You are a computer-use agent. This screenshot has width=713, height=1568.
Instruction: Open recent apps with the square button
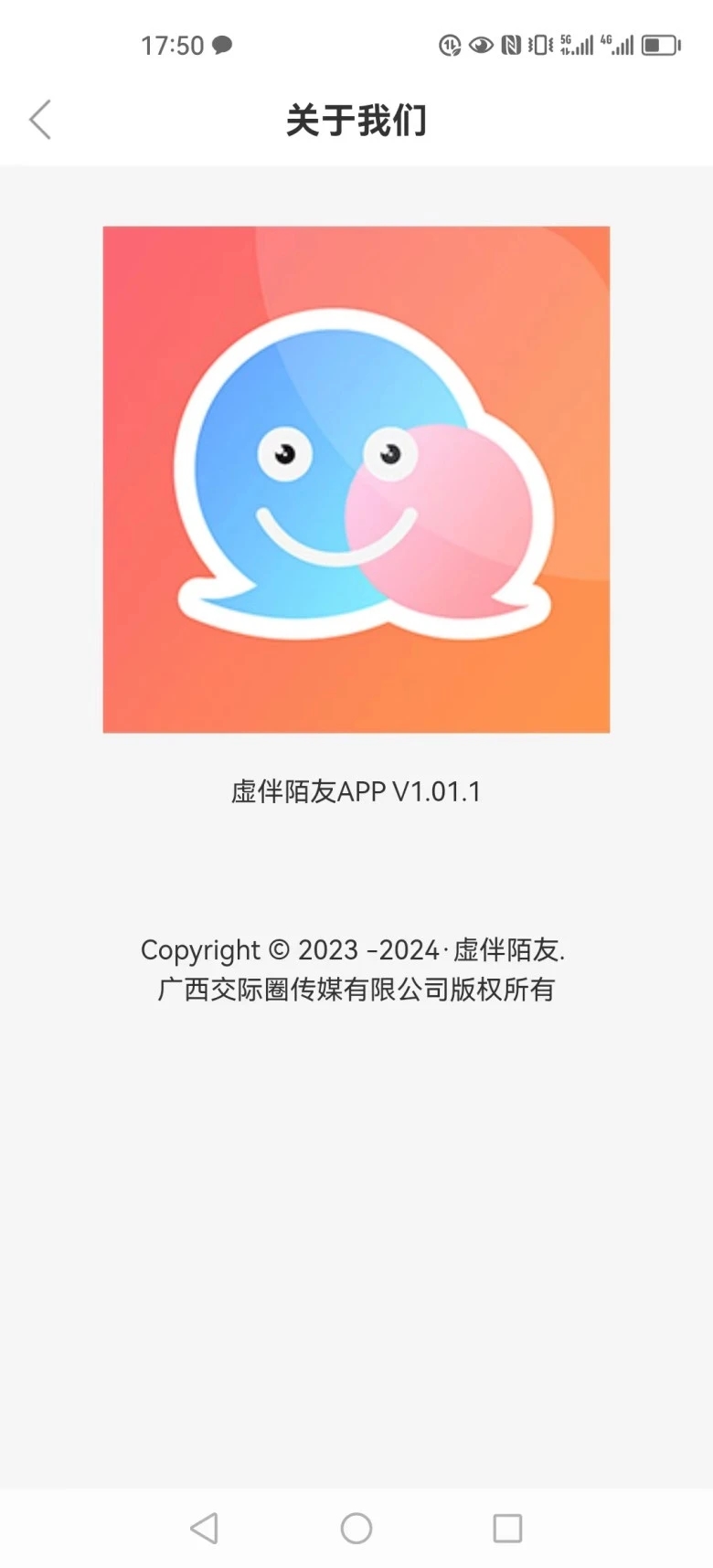click(x=507, y=1528)
